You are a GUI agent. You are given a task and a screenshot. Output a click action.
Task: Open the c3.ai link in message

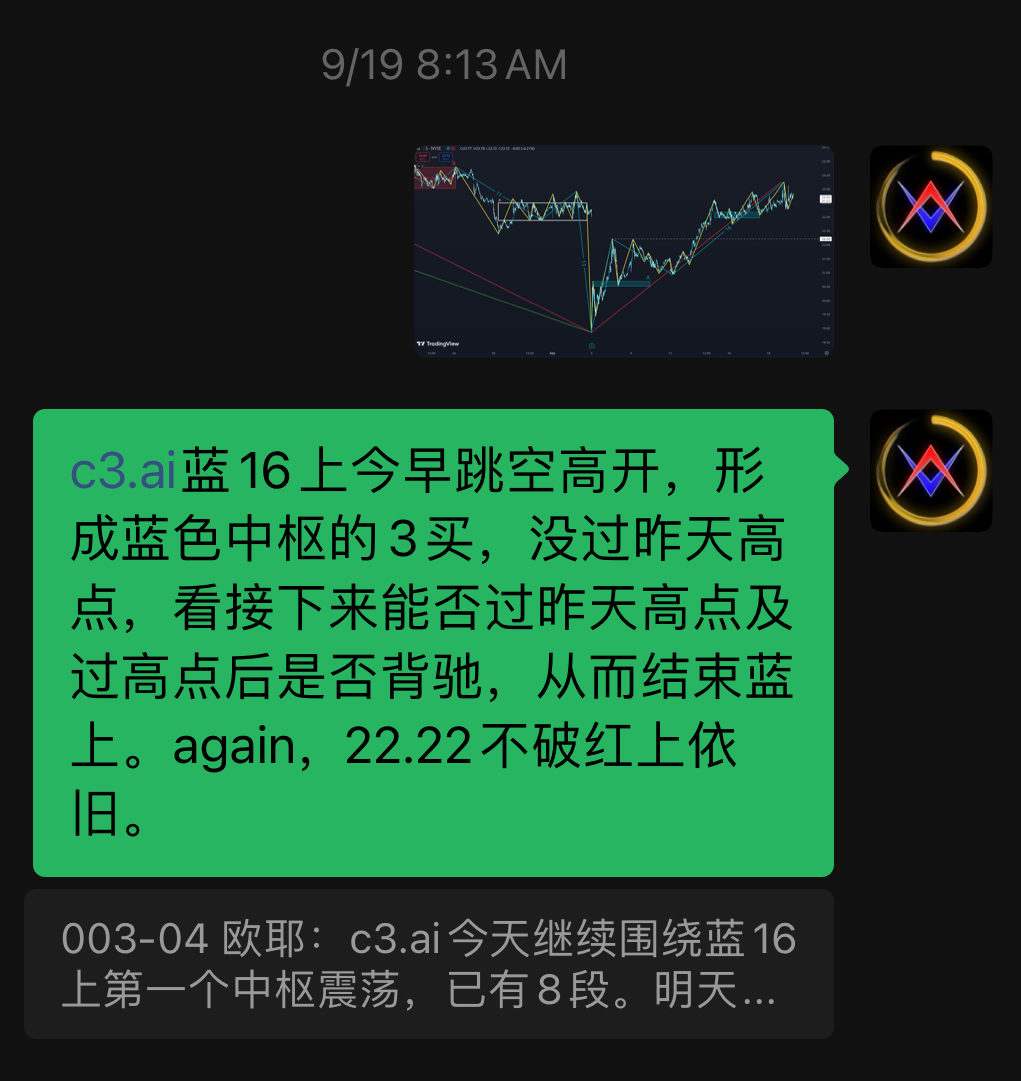[x=123, y=473]
